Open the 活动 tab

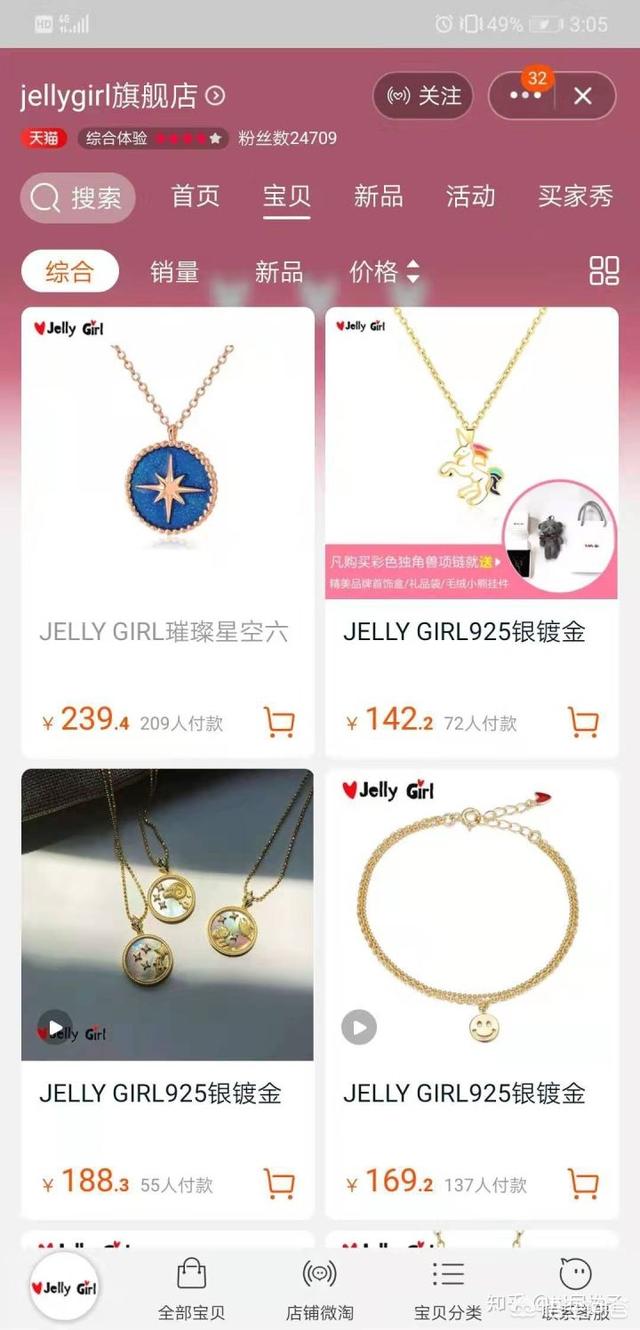471,196
